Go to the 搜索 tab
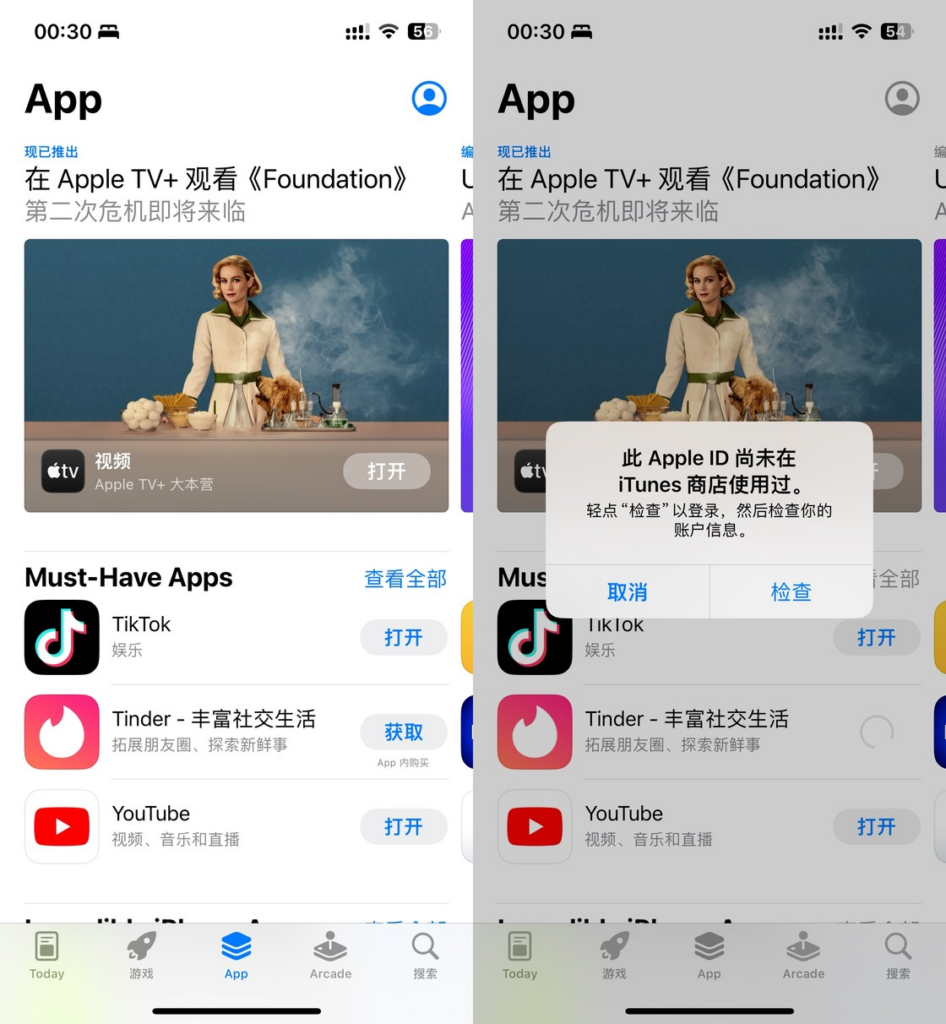 point(425,955)
